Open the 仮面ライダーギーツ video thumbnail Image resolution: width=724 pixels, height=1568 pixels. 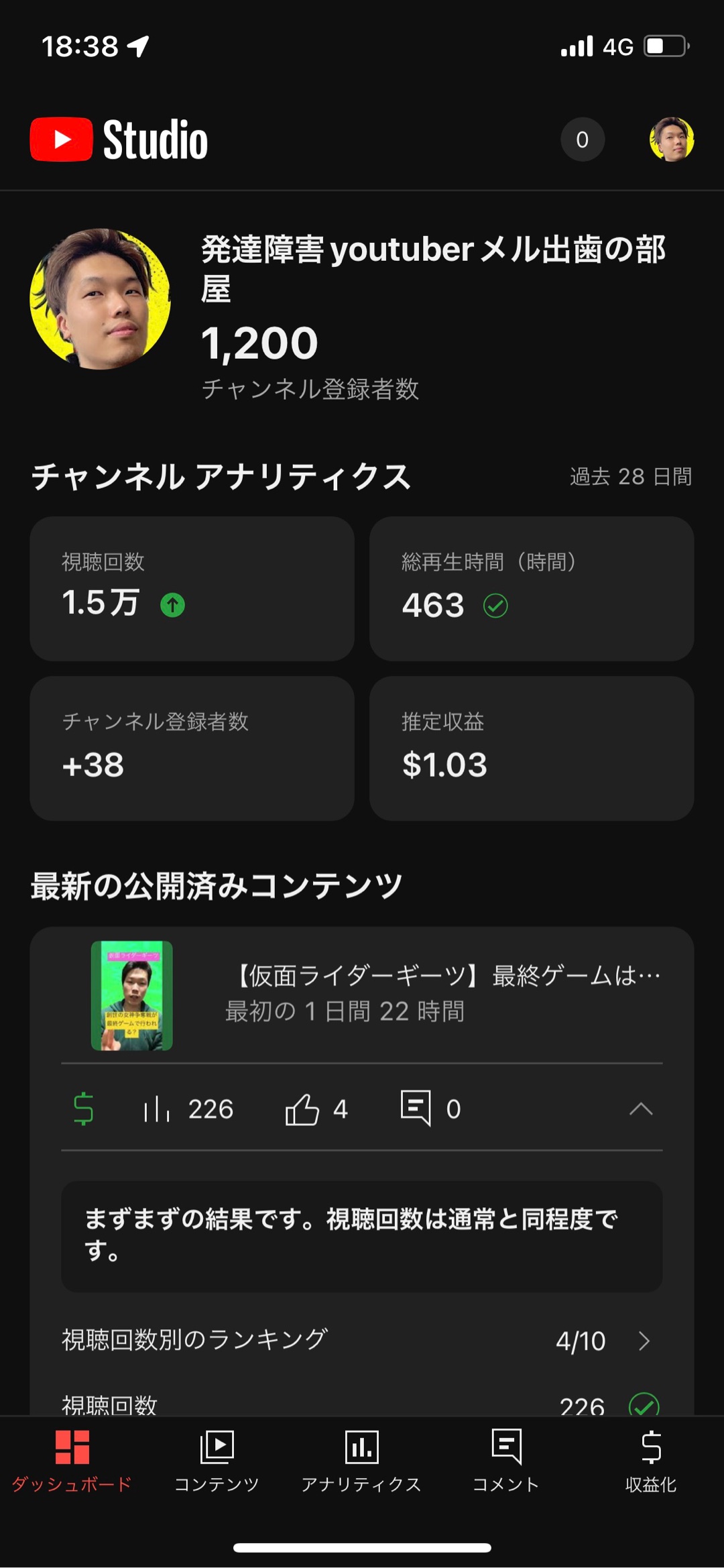pos(132,995)
